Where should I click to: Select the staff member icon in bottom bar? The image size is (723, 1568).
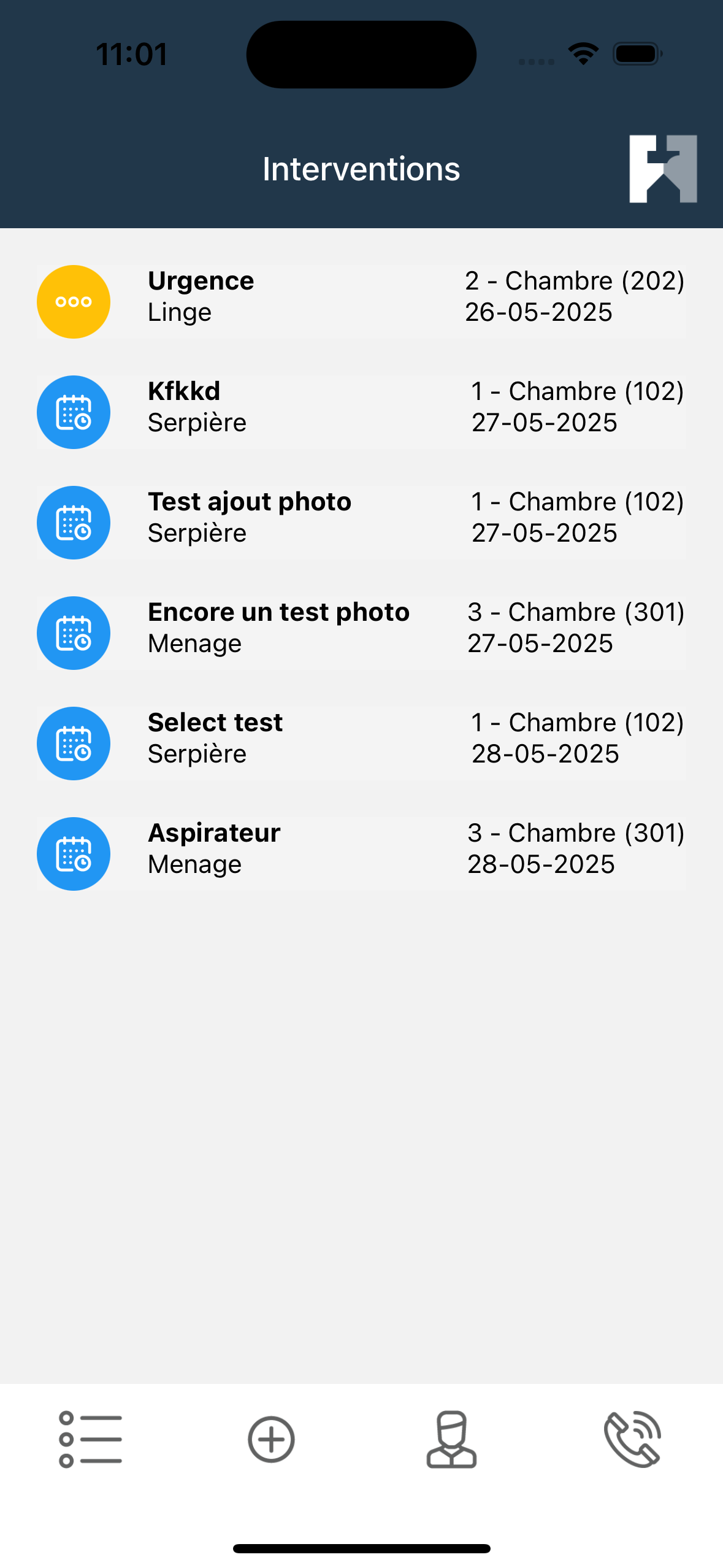click(451, 1439)
